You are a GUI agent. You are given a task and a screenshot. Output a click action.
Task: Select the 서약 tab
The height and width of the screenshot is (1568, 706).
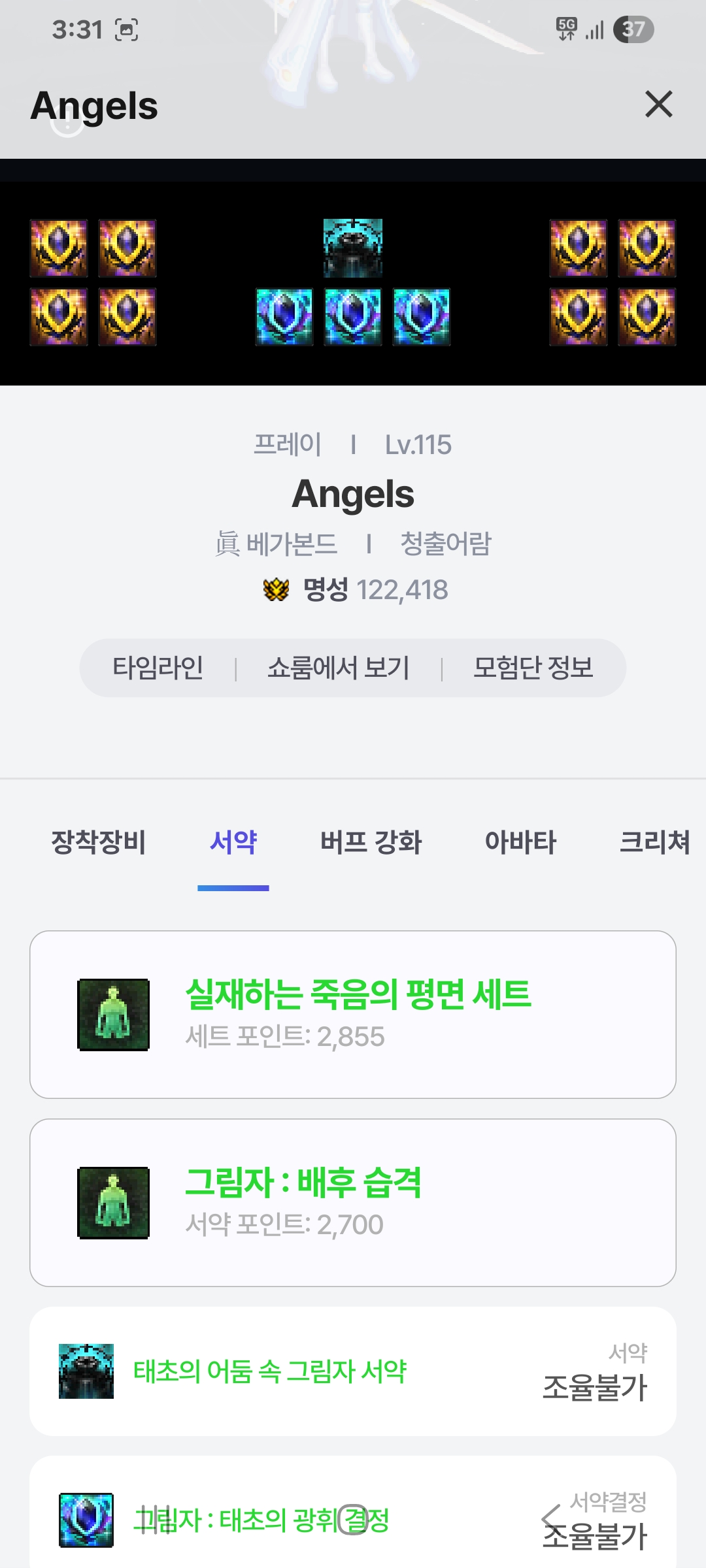tap(233, 841)
